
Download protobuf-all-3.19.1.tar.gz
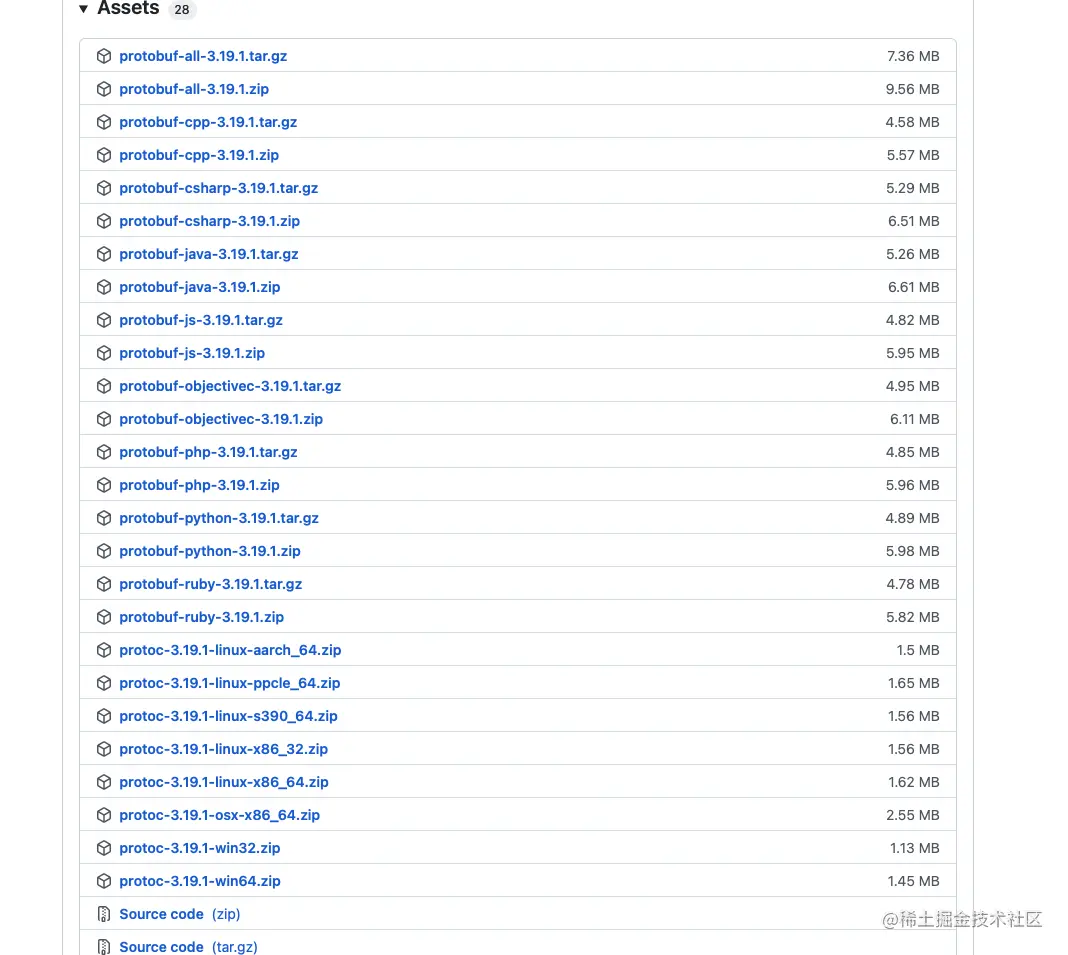(x=203, y=56)
